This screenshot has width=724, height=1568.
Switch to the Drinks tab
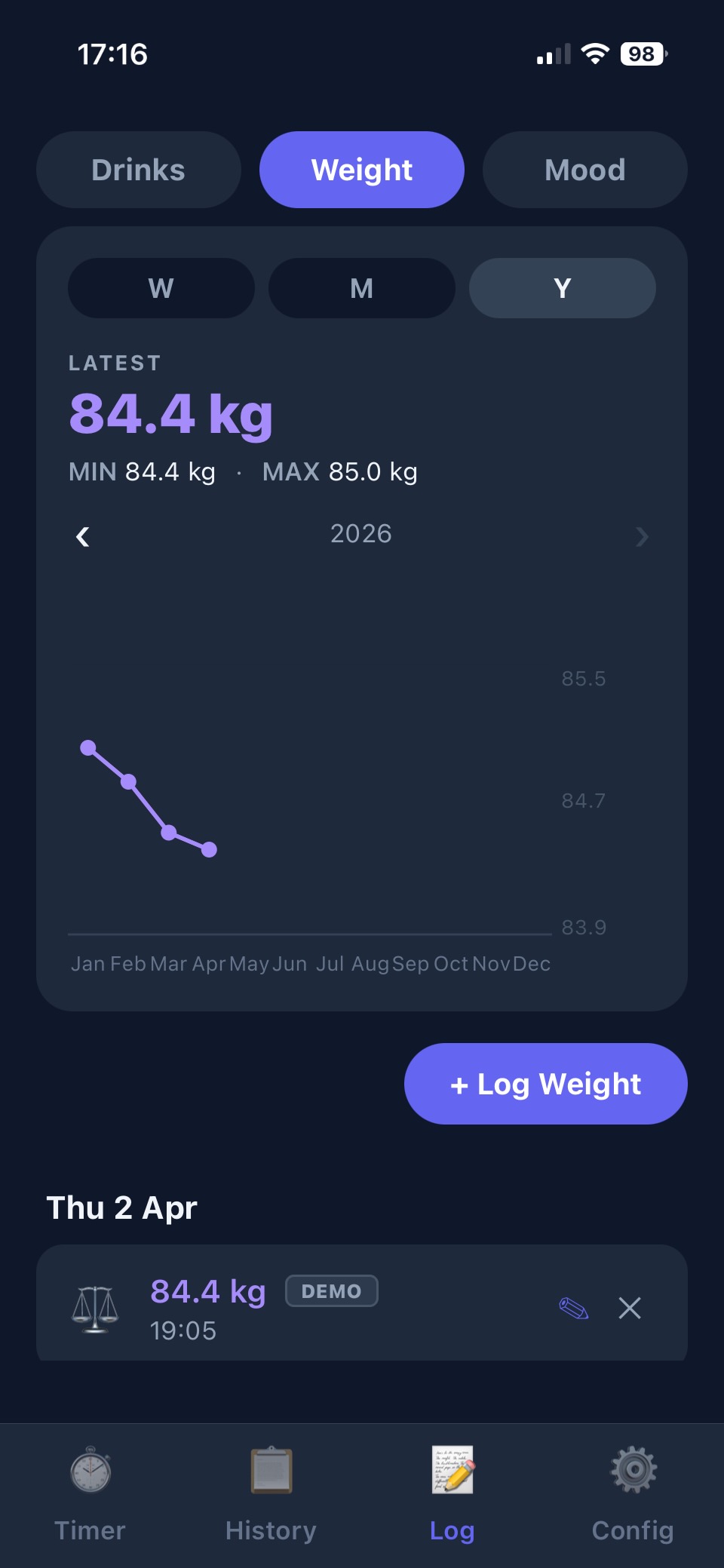(x=138, y=170)
